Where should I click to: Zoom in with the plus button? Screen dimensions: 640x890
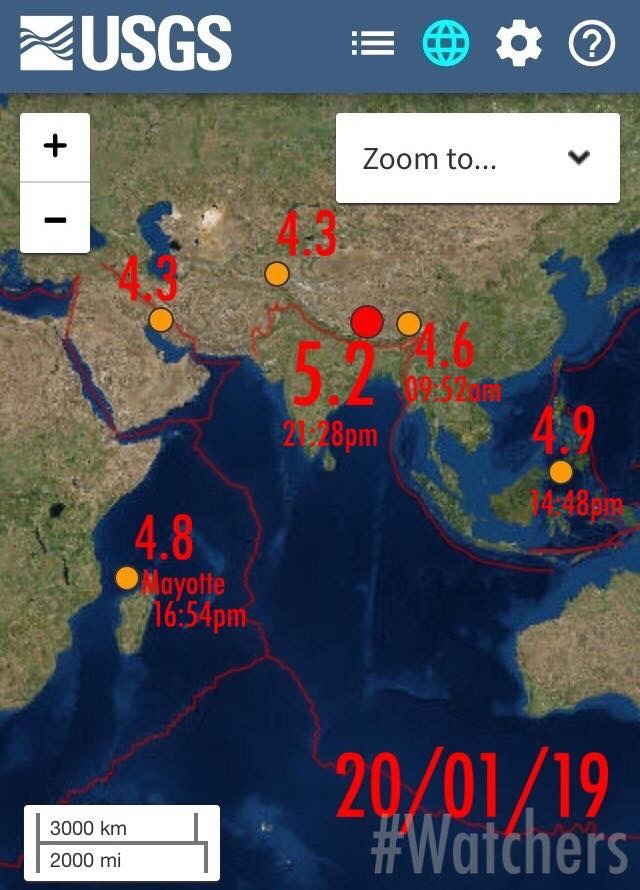[x=55, y=146]
